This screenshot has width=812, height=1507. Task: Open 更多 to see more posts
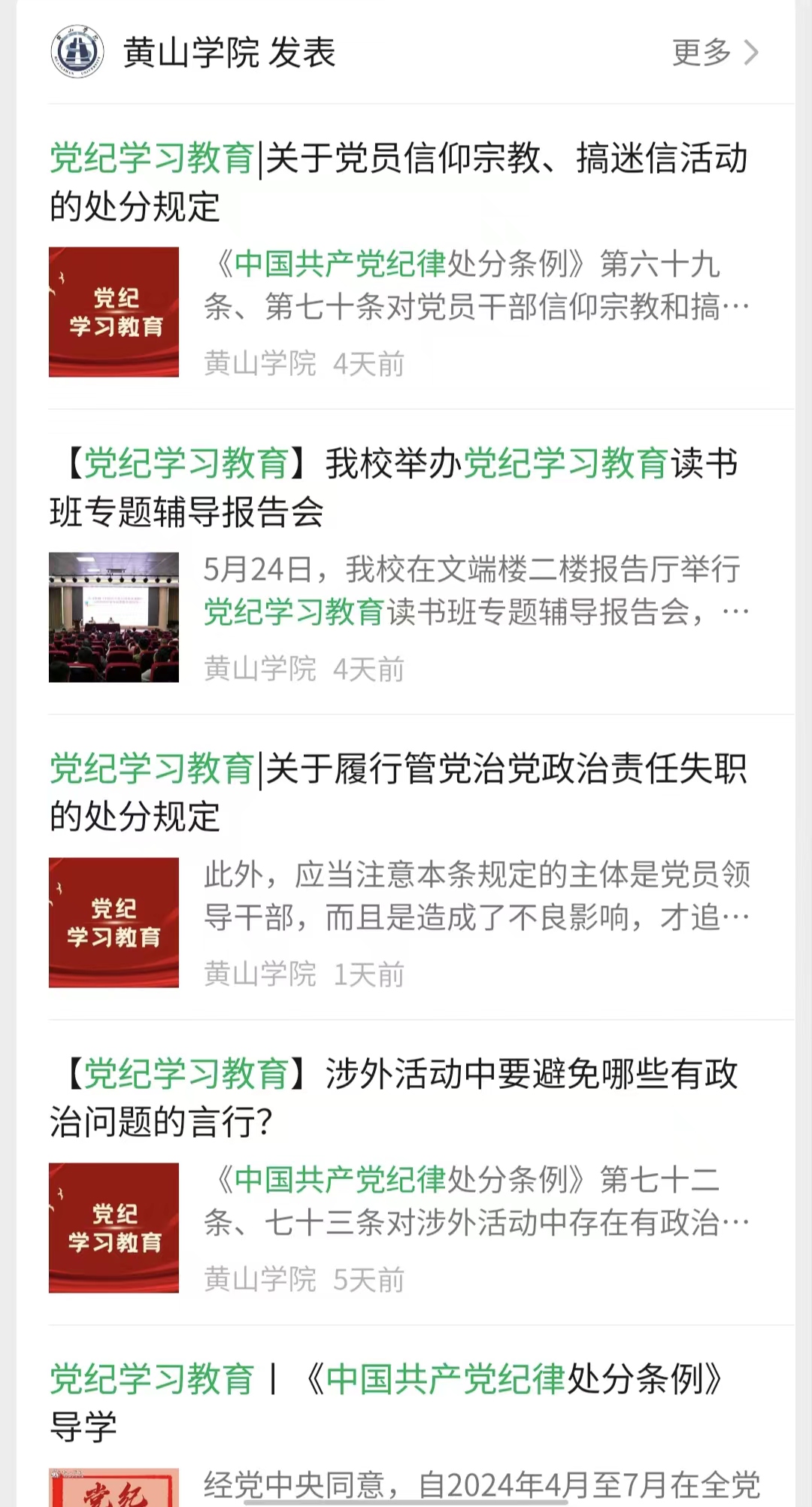(714, 53)
